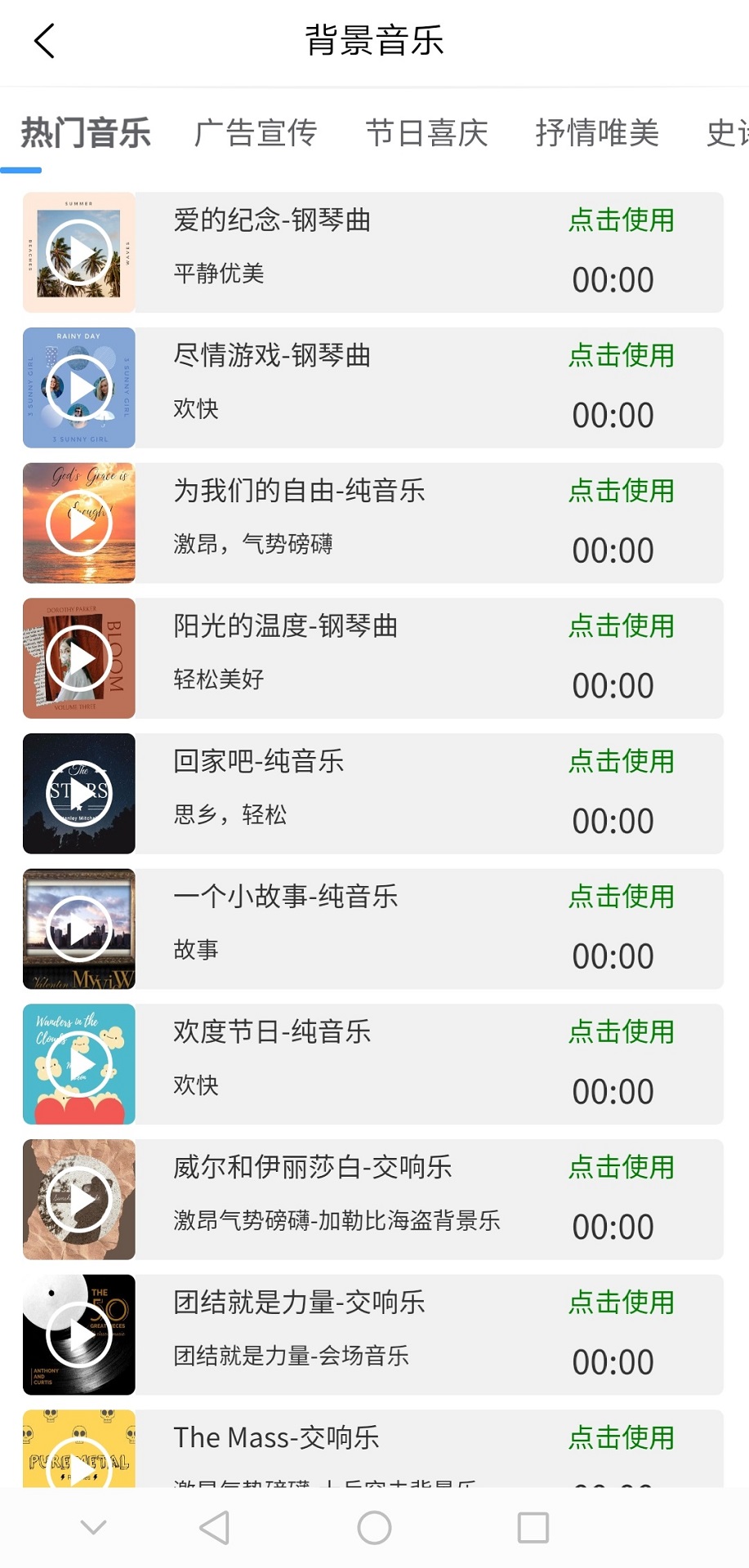Switch to the 广告宣传 tab

[x=256, y=133]
